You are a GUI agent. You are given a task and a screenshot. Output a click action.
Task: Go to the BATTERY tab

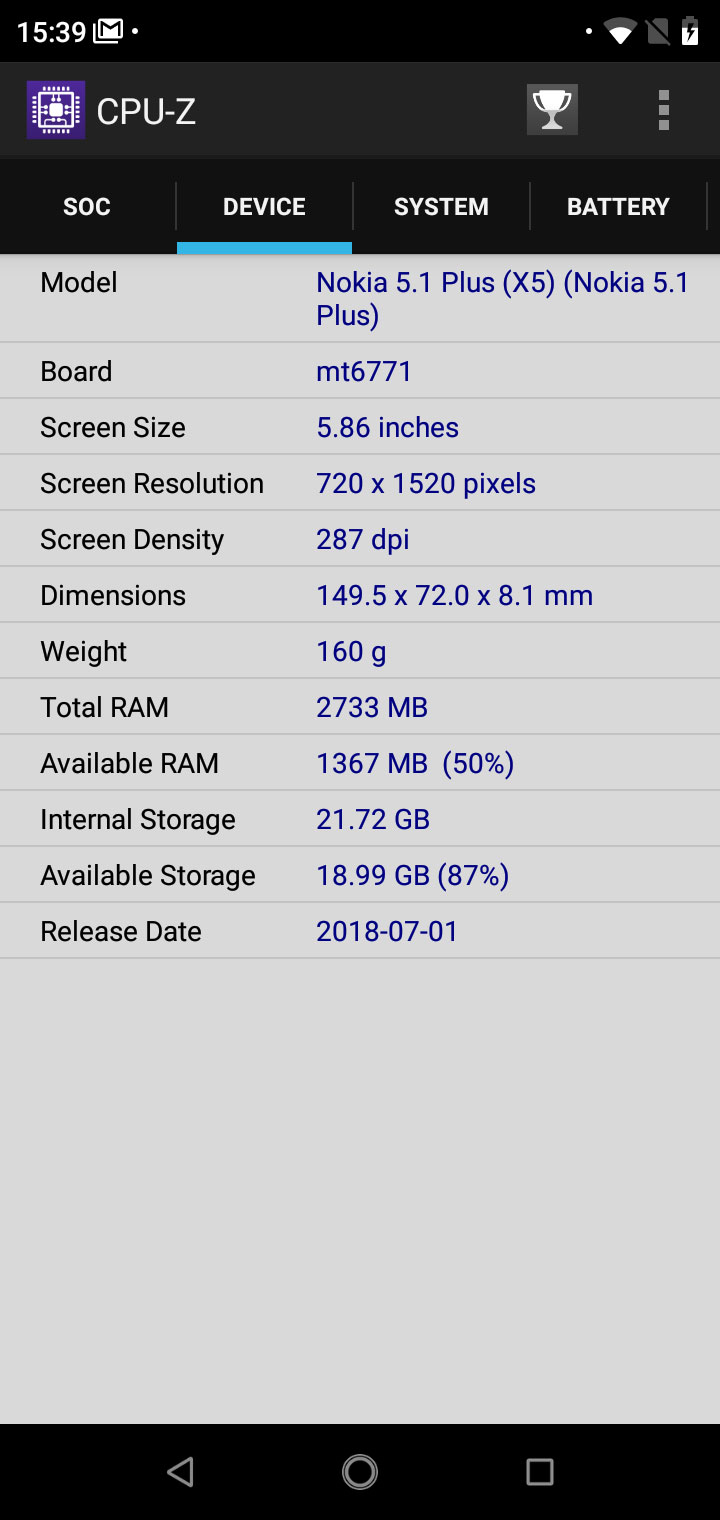coord(618,207)
